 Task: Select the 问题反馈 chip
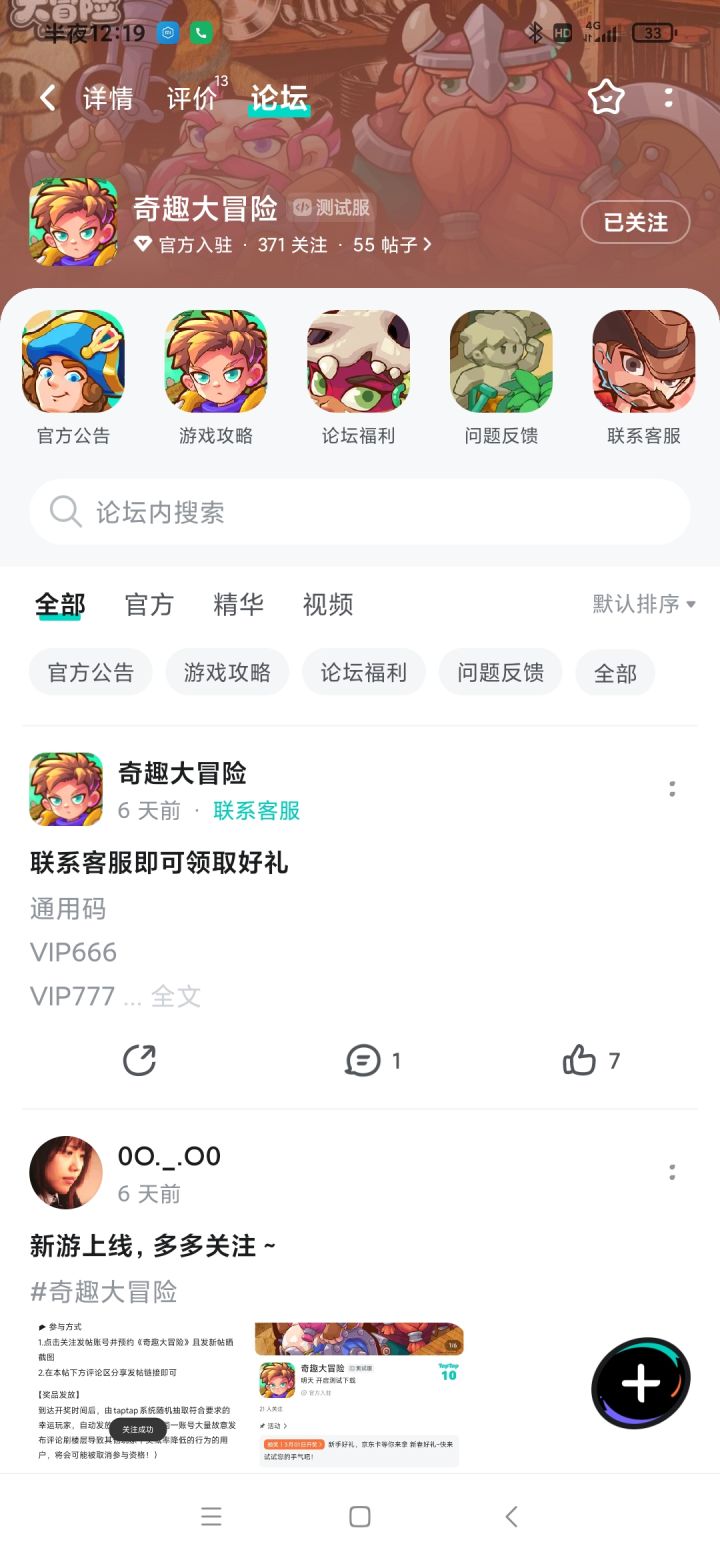click(500, 673)
